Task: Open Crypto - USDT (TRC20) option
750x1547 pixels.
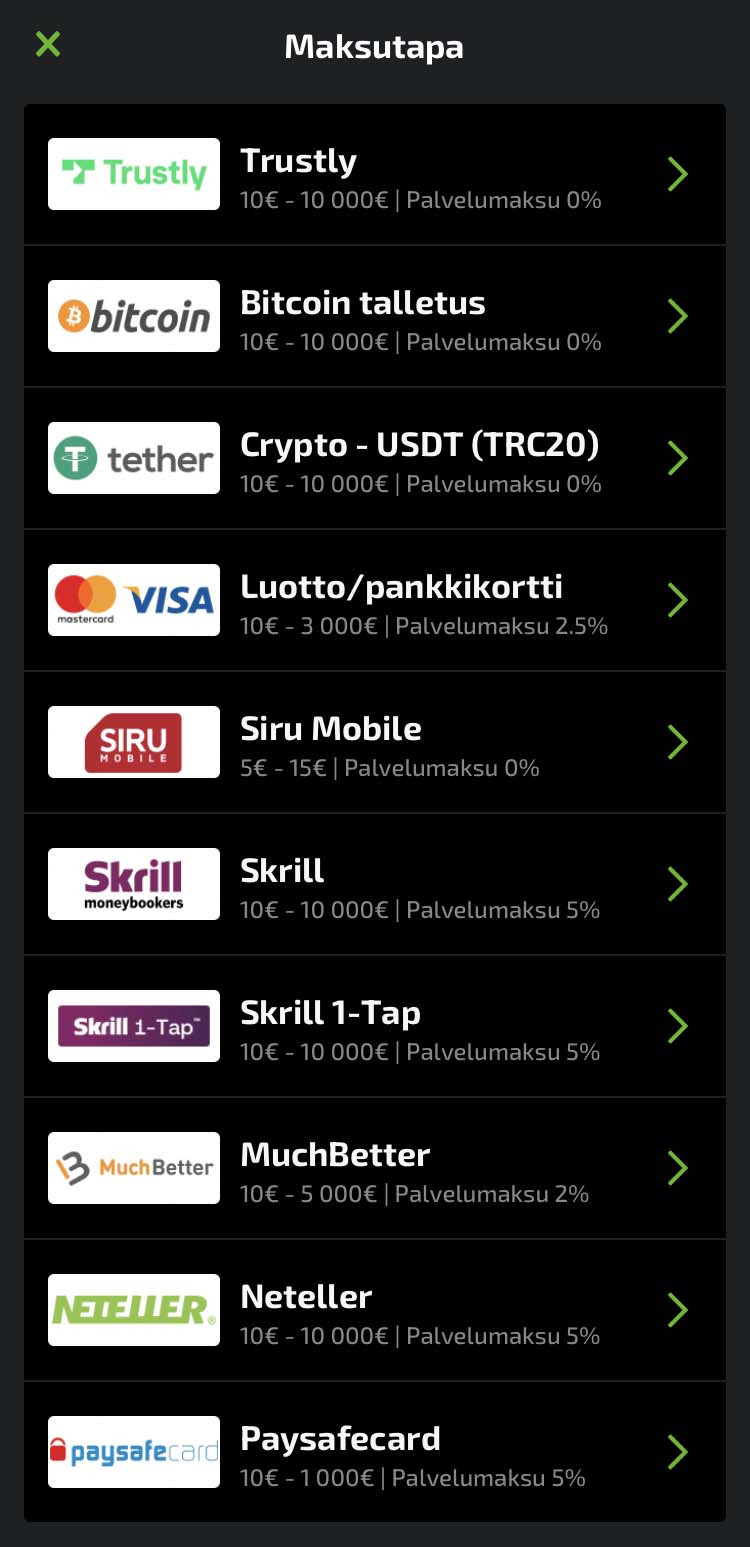Action: click(374, 459)
